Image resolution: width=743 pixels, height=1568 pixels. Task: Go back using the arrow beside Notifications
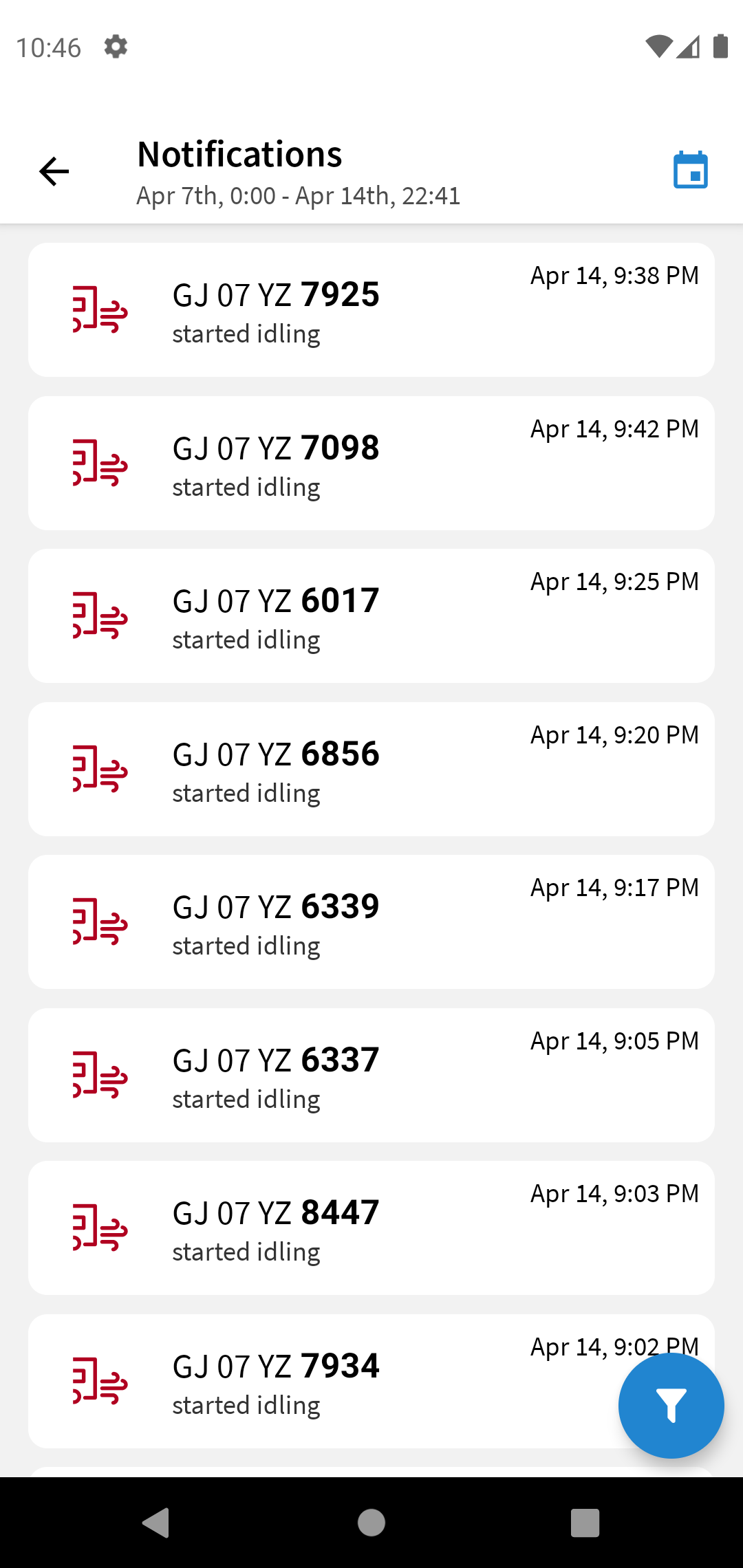click(54, 171)
